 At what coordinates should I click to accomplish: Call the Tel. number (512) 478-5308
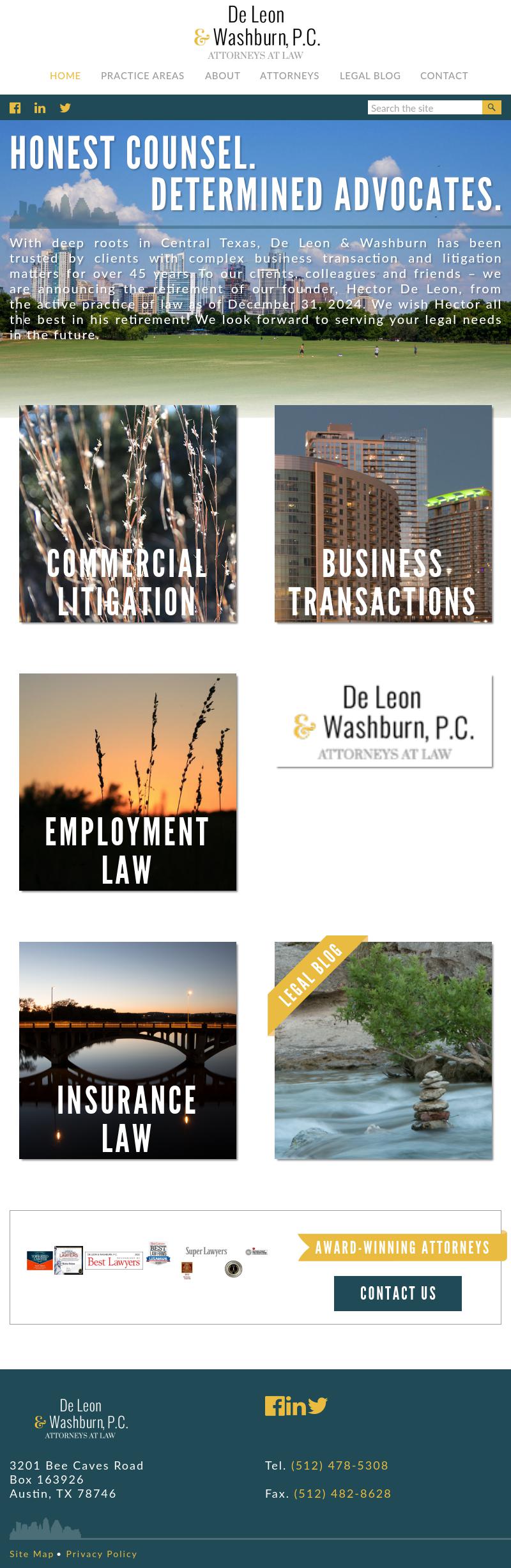(339, 1465)
